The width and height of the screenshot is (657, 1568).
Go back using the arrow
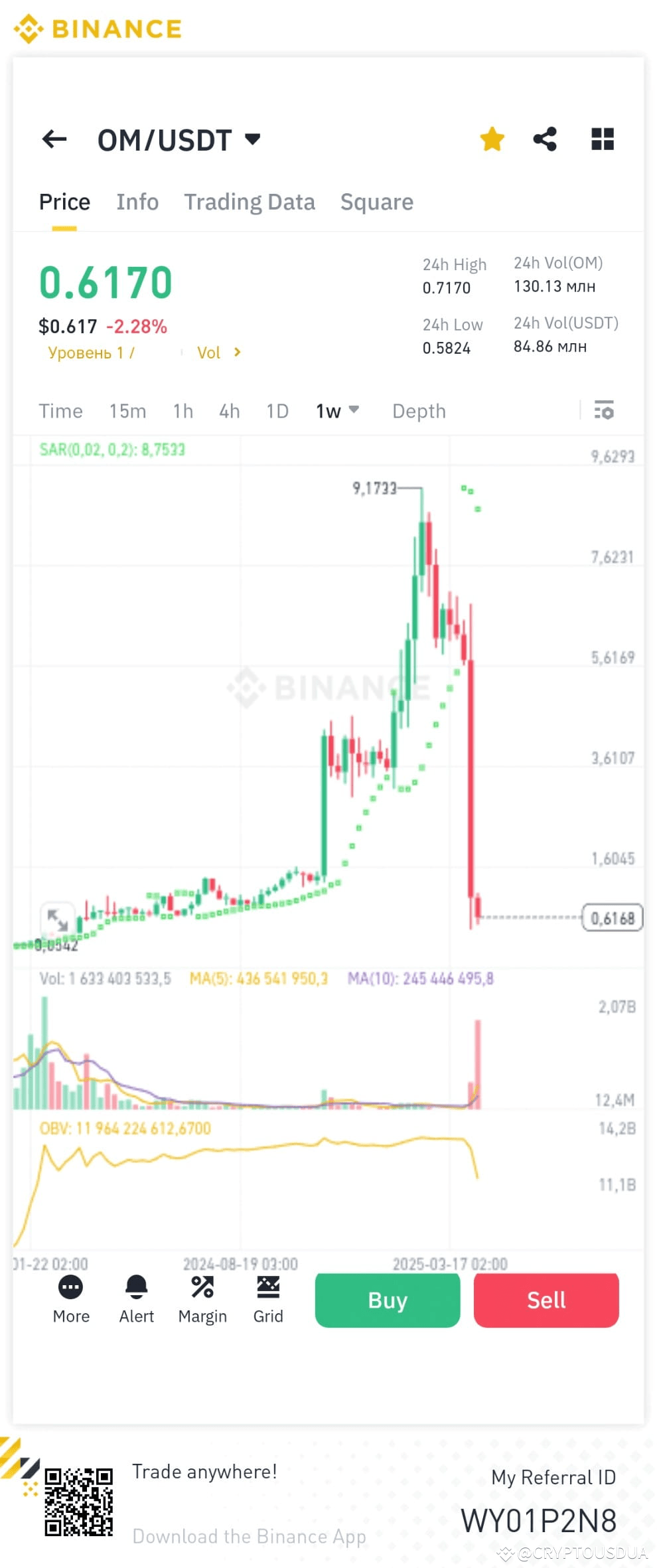(x=54, y=139)
